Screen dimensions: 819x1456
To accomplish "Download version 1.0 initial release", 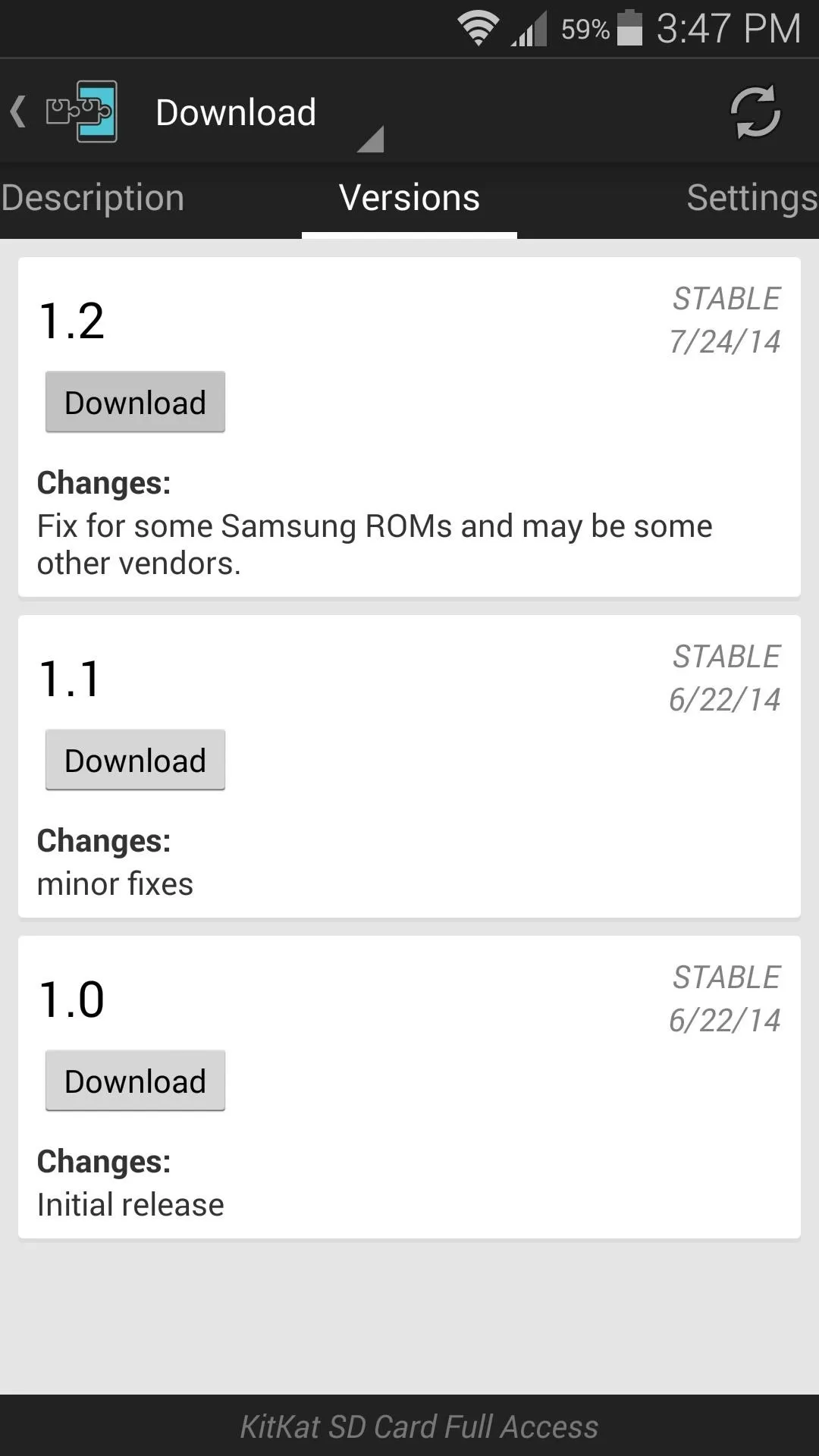I will click(135, 1081).
